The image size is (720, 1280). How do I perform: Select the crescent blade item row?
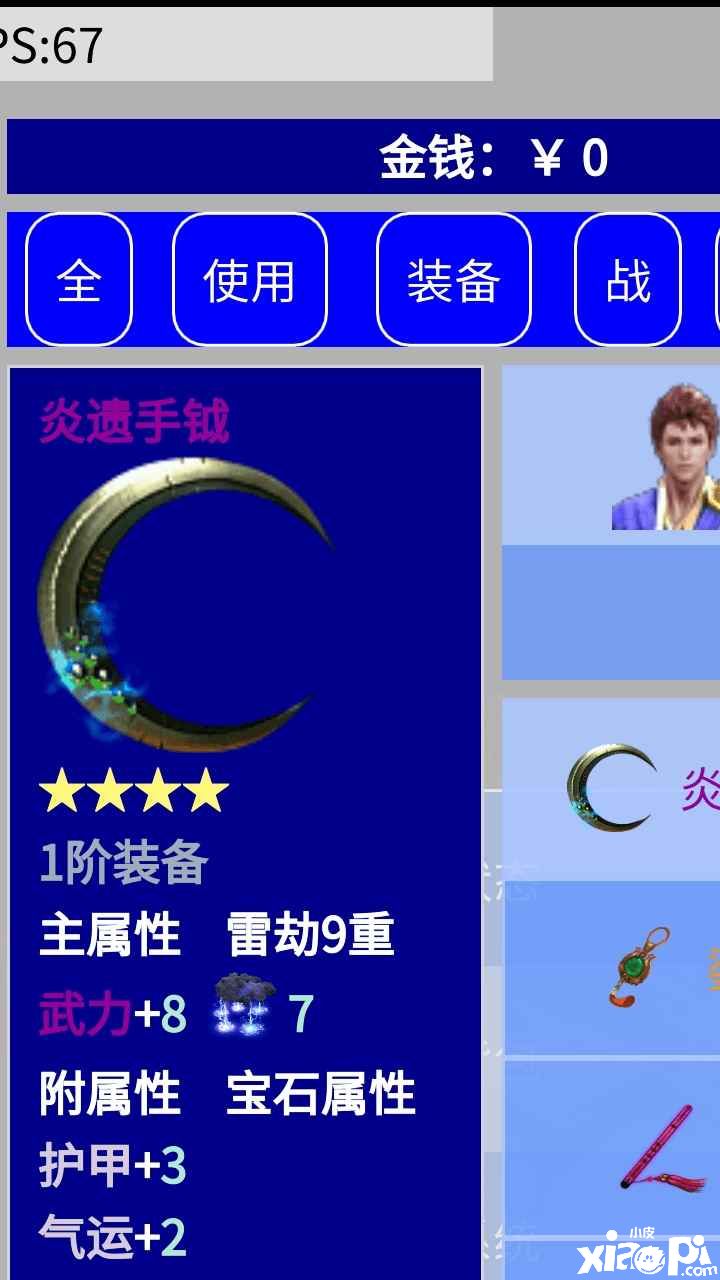(612, 788)
